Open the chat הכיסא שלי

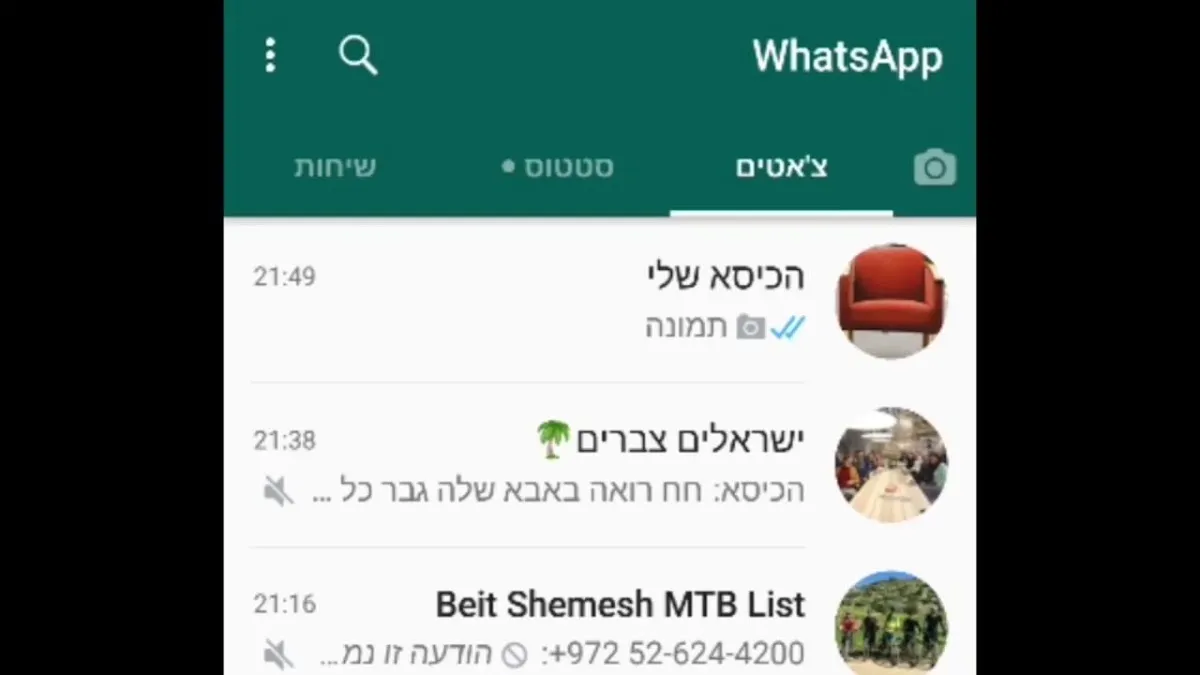[560, 300]
